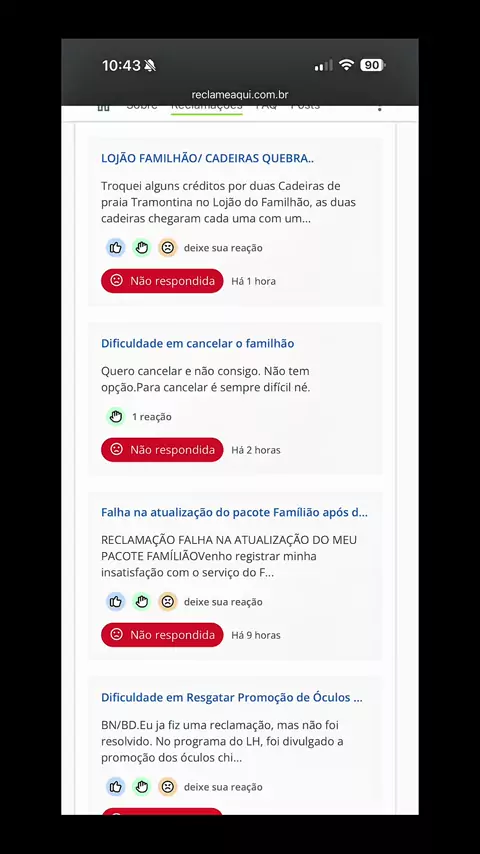The height and width of the screenshot is (854, 480).
Task: Open "Falha na atualização do pacote Famílião" complaint
Action: 234,513
